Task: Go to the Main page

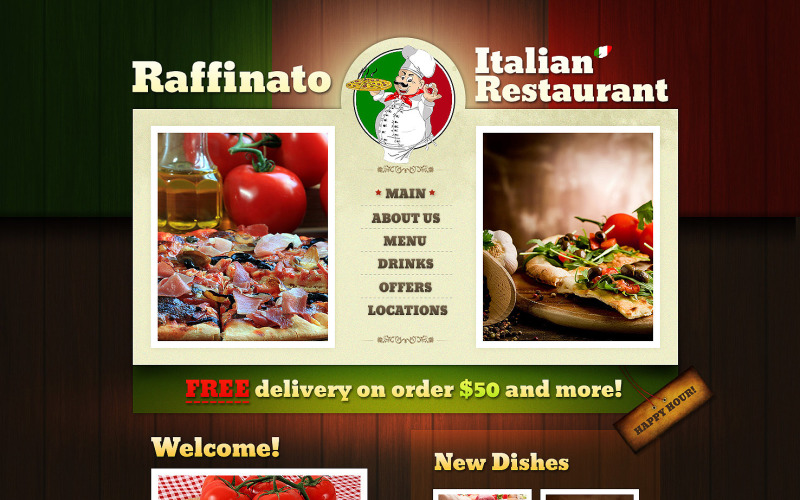Action: (405, 194)
